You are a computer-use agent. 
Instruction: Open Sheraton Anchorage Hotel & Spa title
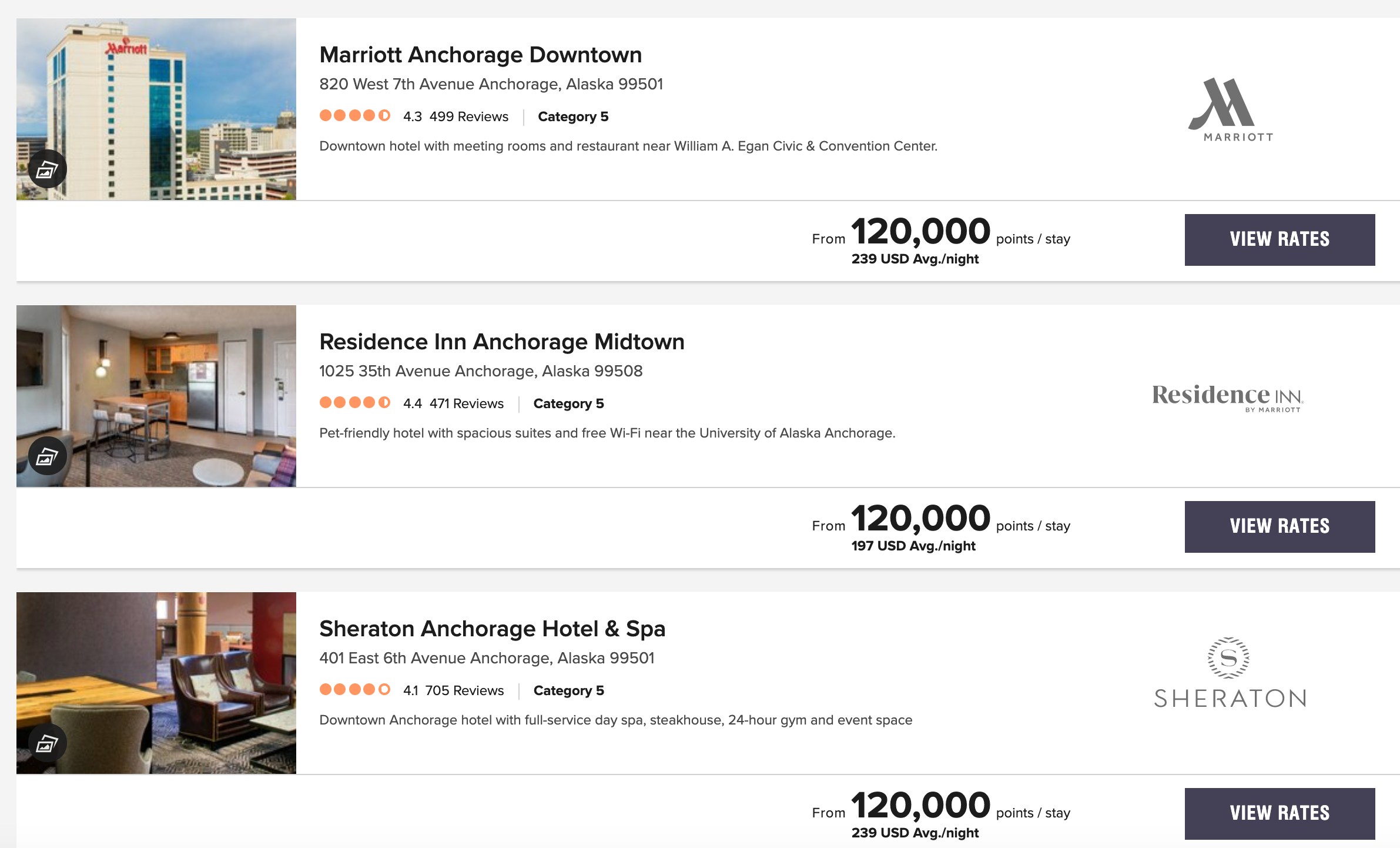pyautogui.click(x=492, y=629)
